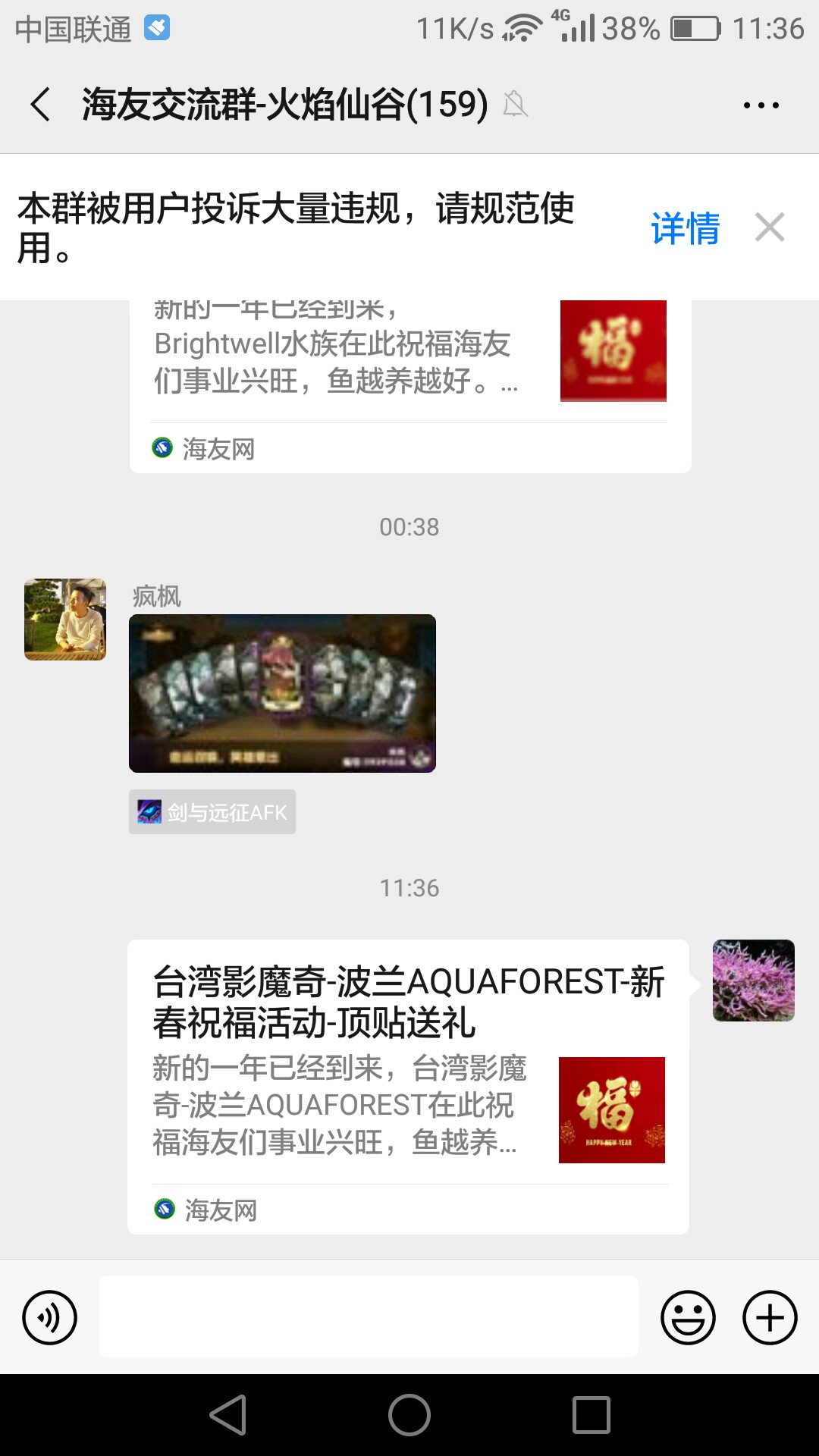
Task: Open the group chat overflow menu
Action: [761, 105]
